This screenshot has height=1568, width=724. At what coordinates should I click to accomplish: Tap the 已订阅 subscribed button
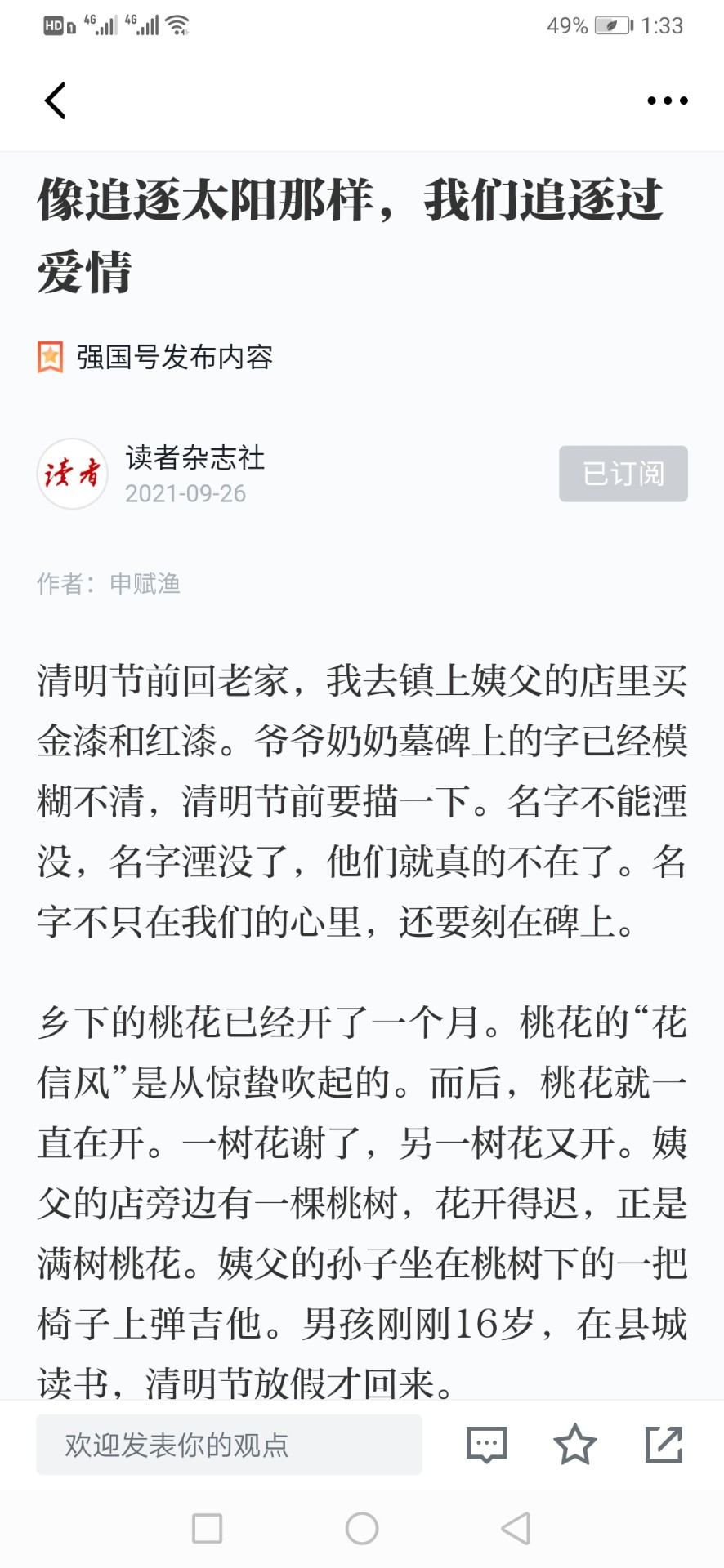tap(623, 474)
